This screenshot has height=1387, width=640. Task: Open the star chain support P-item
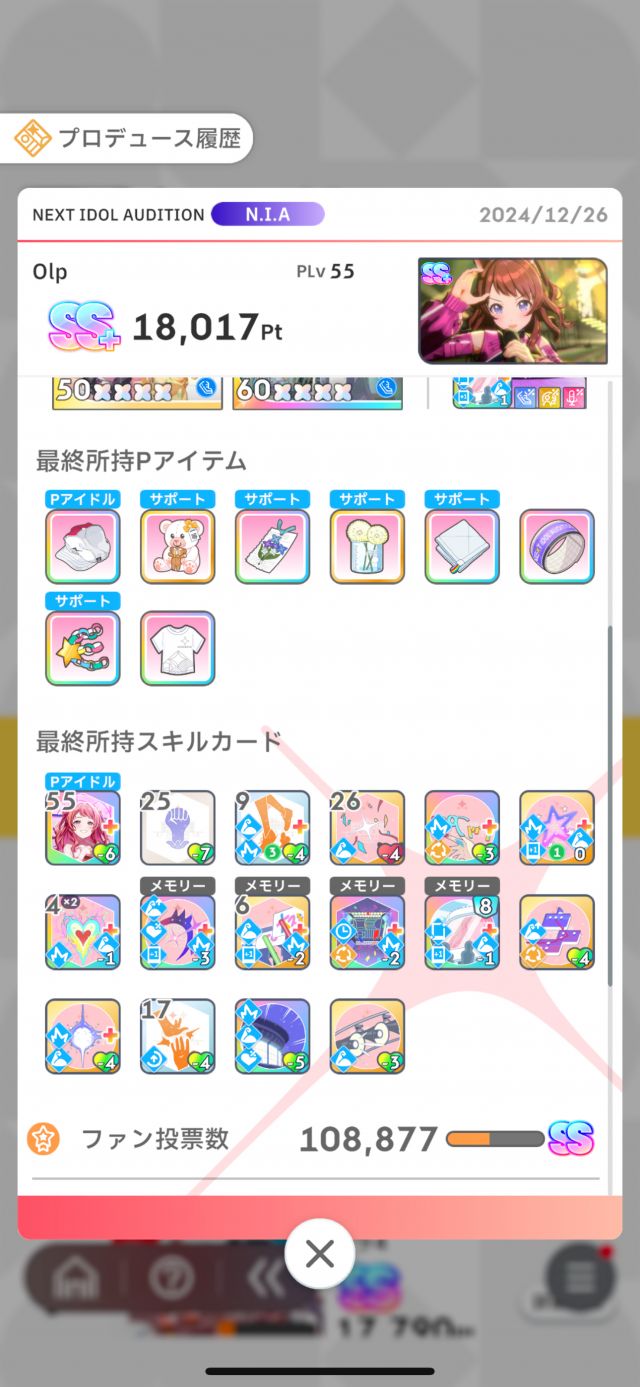tap(82, 648)
